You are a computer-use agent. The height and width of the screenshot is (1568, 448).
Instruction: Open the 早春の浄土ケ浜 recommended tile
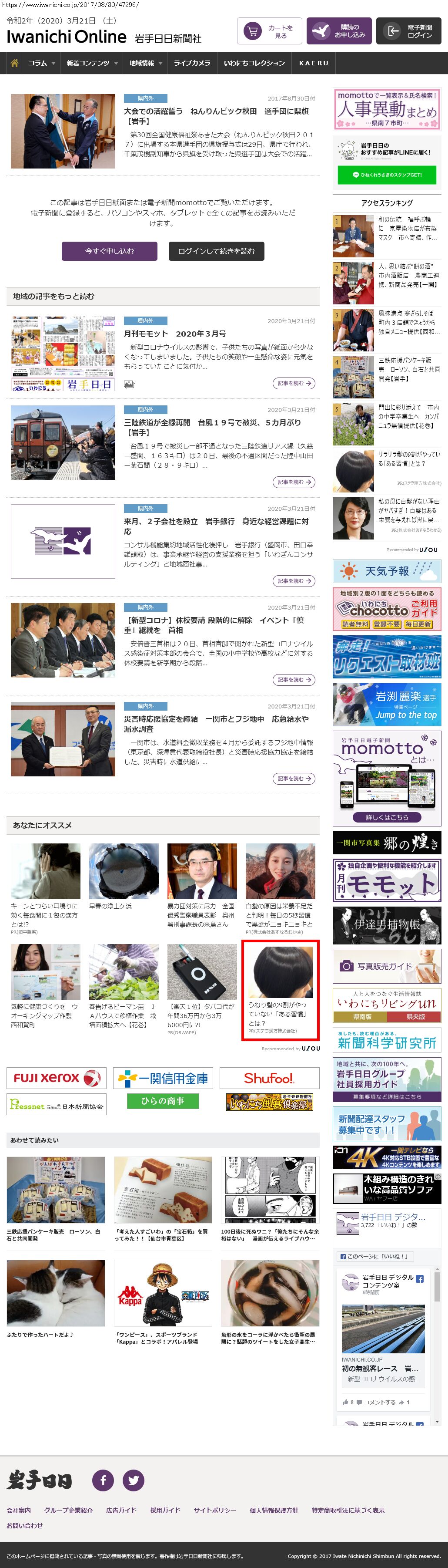(124, 876)
